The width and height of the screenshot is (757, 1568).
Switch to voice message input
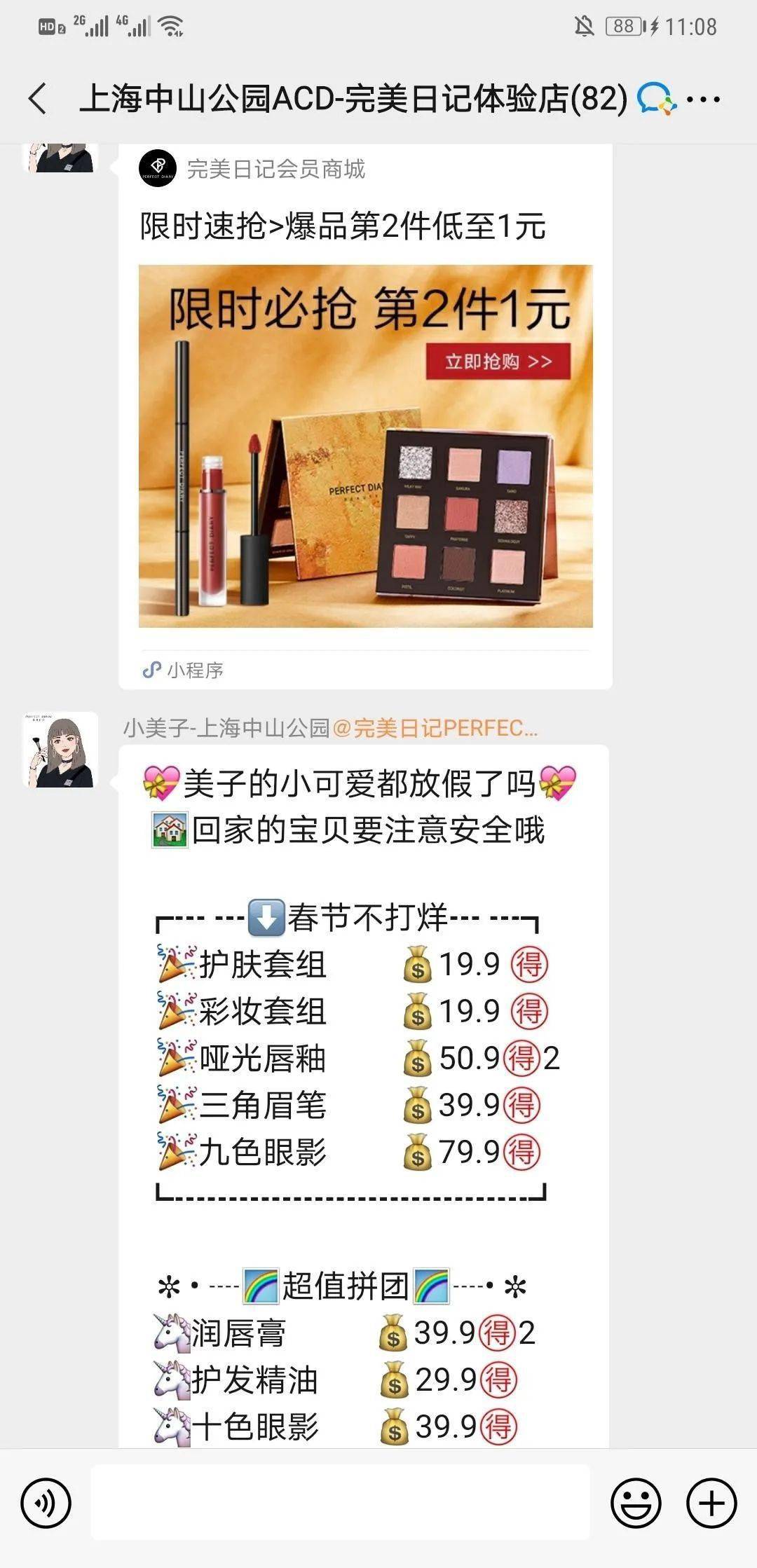[46, 1503]
